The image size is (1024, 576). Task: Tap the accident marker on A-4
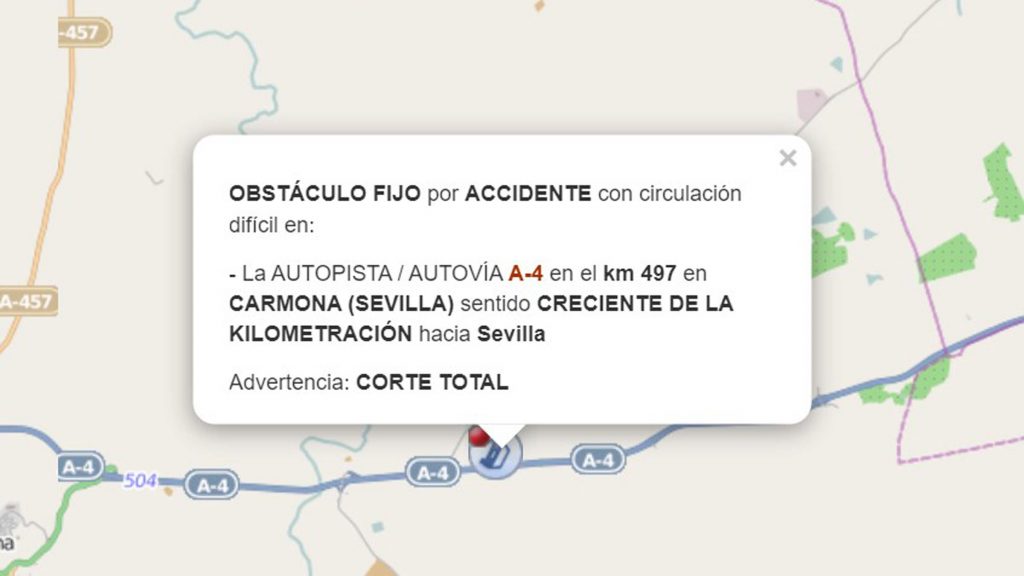[494, 458]
